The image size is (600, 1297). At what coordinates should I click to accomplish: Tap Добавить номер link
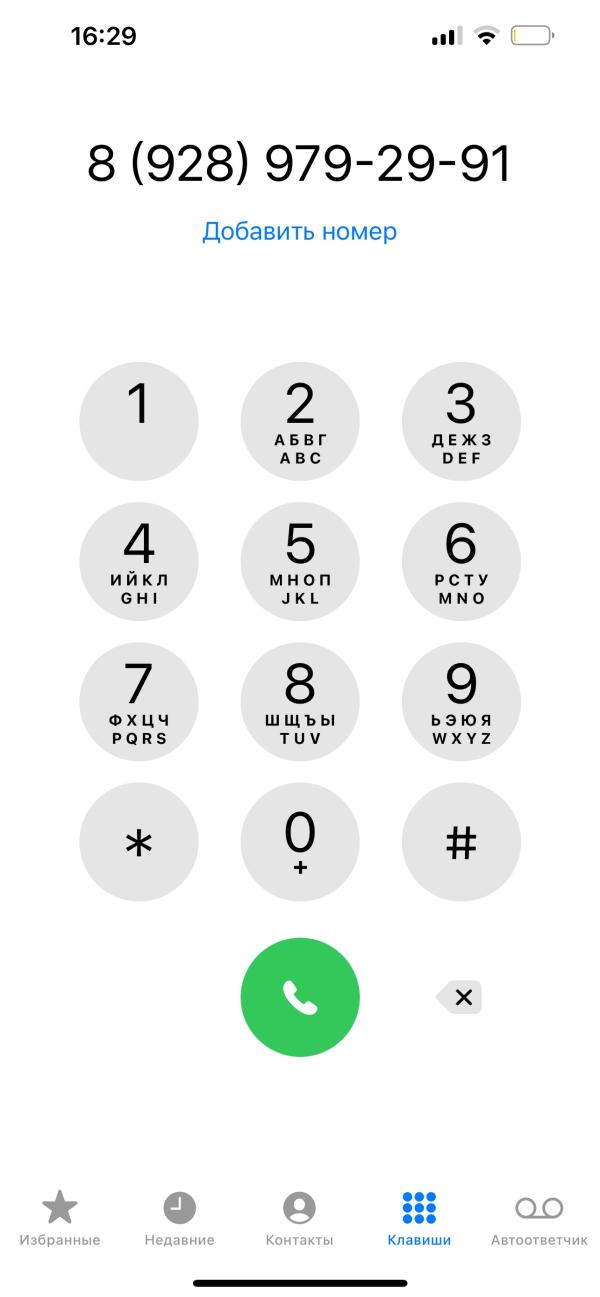(x=299, y=231)
